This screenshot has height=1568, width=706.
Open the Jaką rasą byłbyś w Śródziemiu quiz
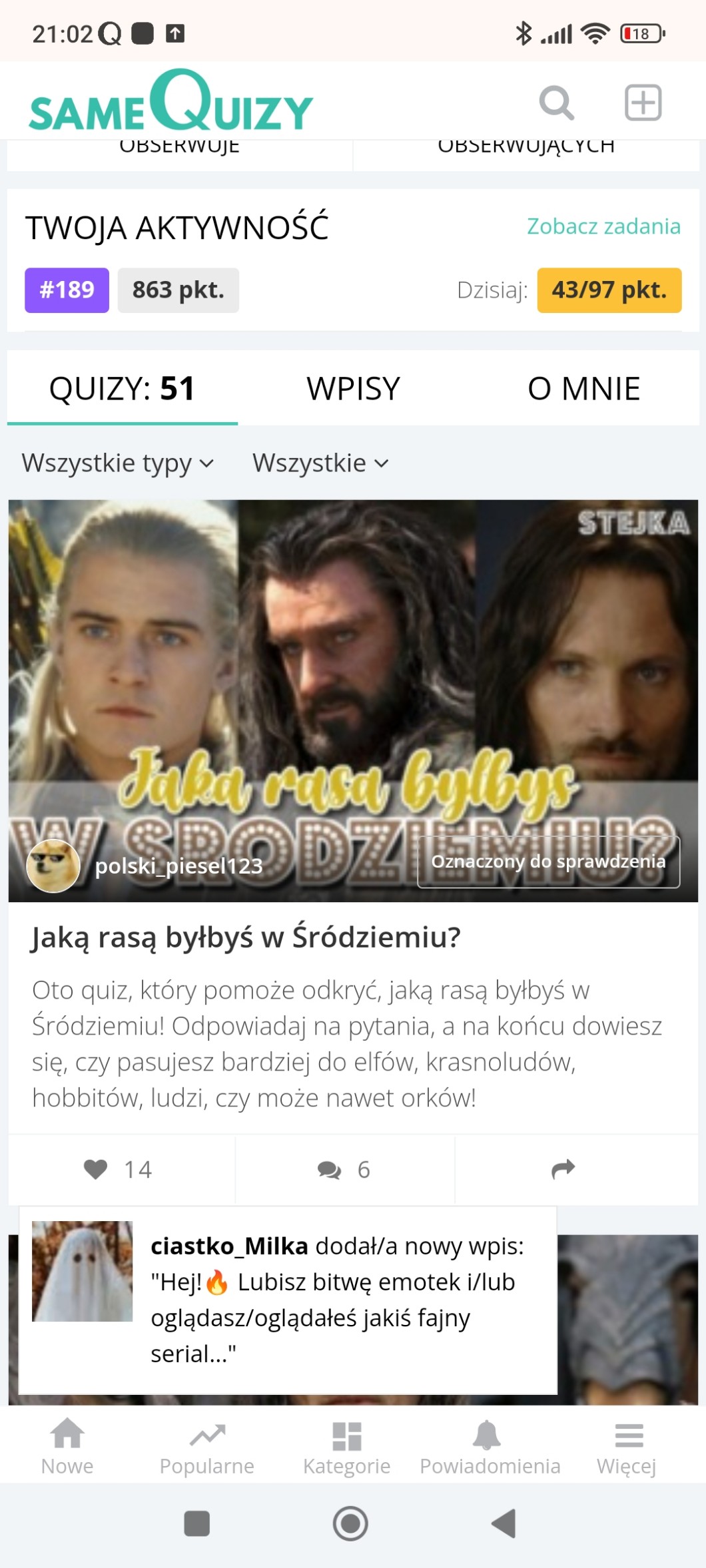tap(246, 937)
